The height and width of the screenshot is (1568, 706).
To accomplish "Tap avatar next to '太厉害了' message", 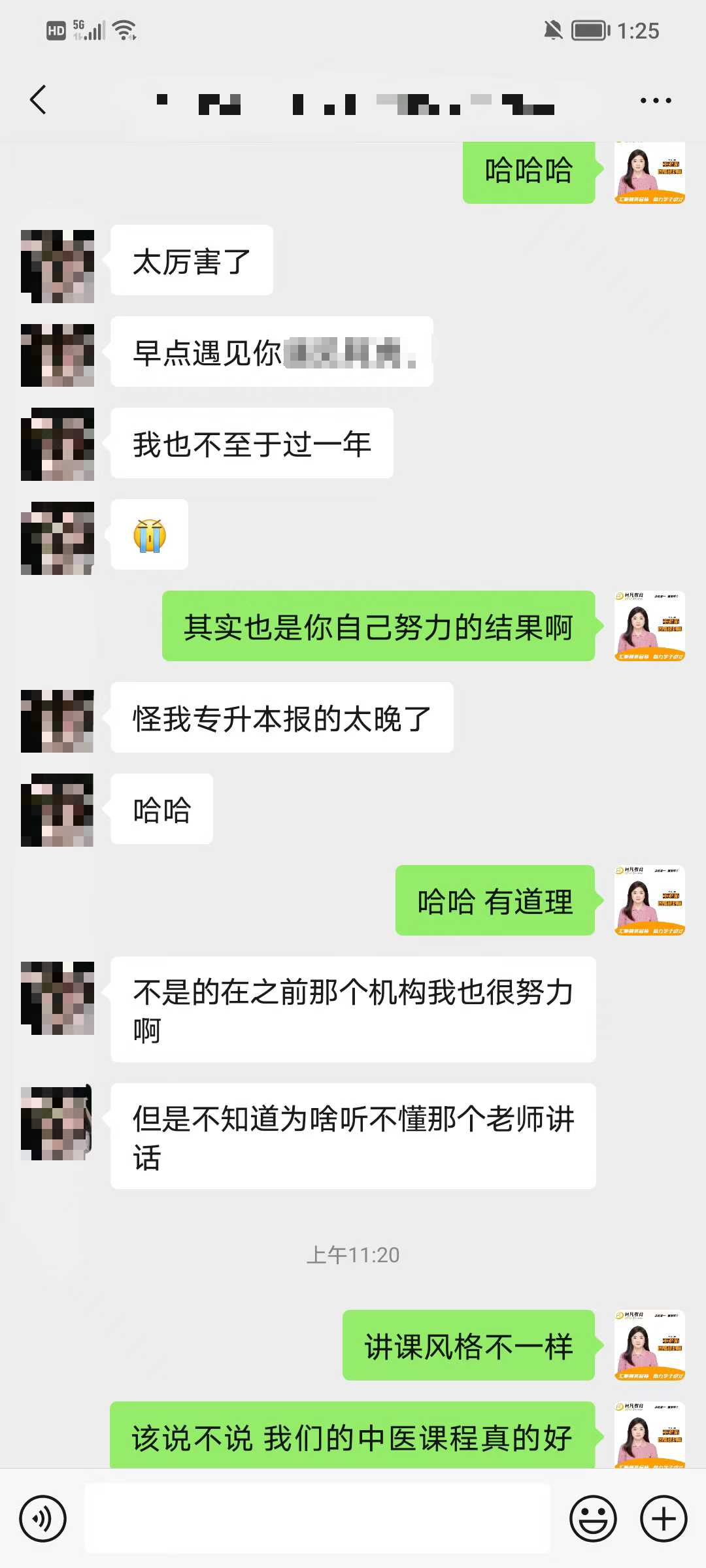I will coord(58,266).
